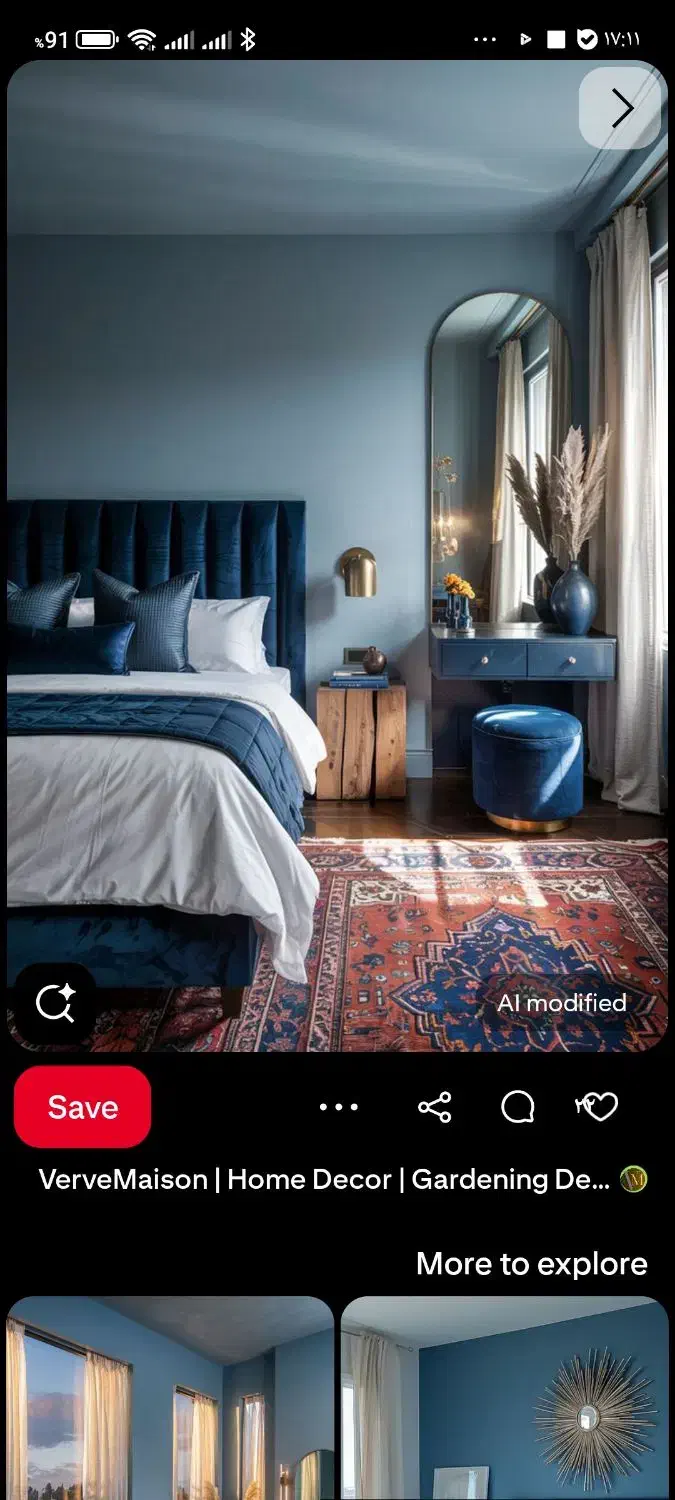Open the blue bedroom pin with windows
Screen dimensions: 675x1500
coord(170,1398)
